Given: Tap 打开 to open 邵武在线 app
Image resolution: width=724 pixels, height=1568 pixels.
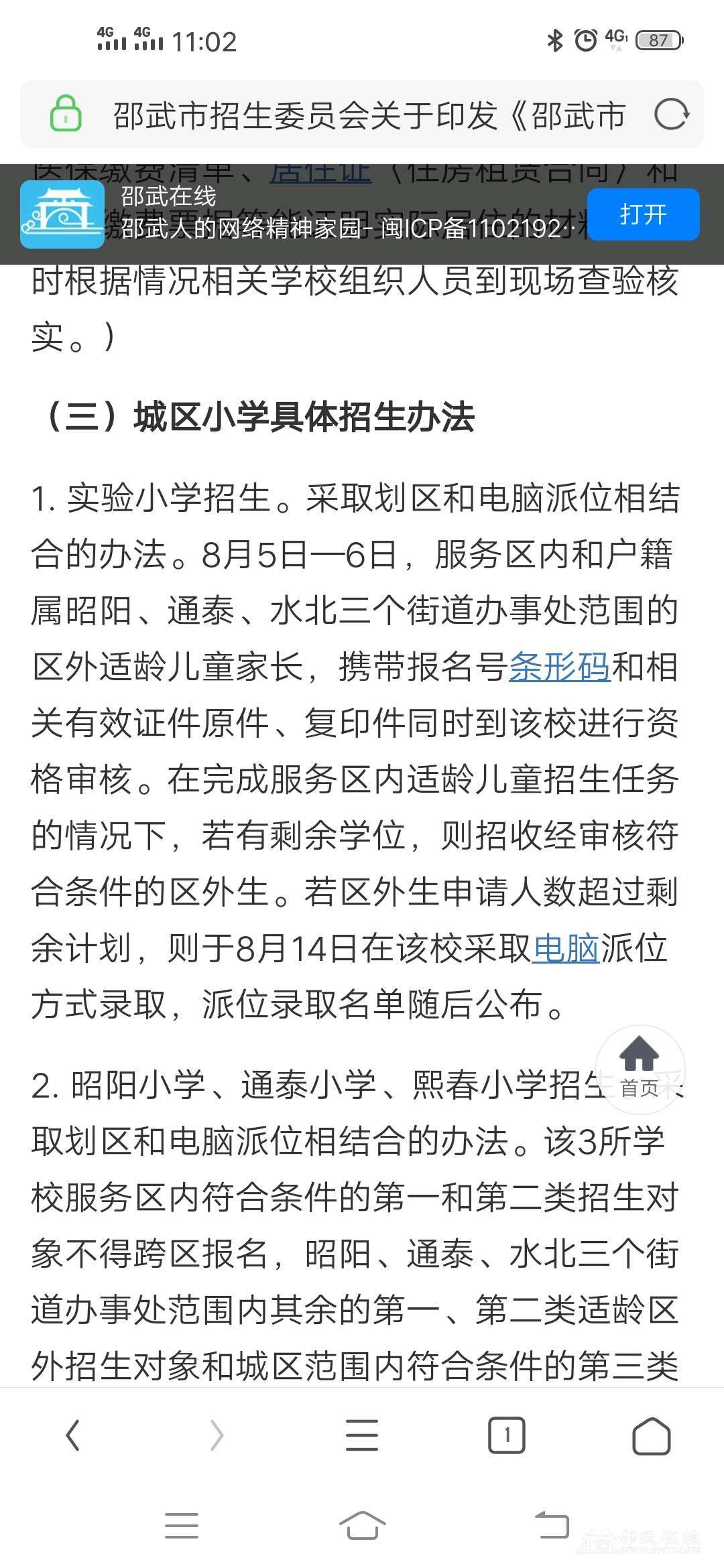Looking at the screenshot, I should 643,214.
